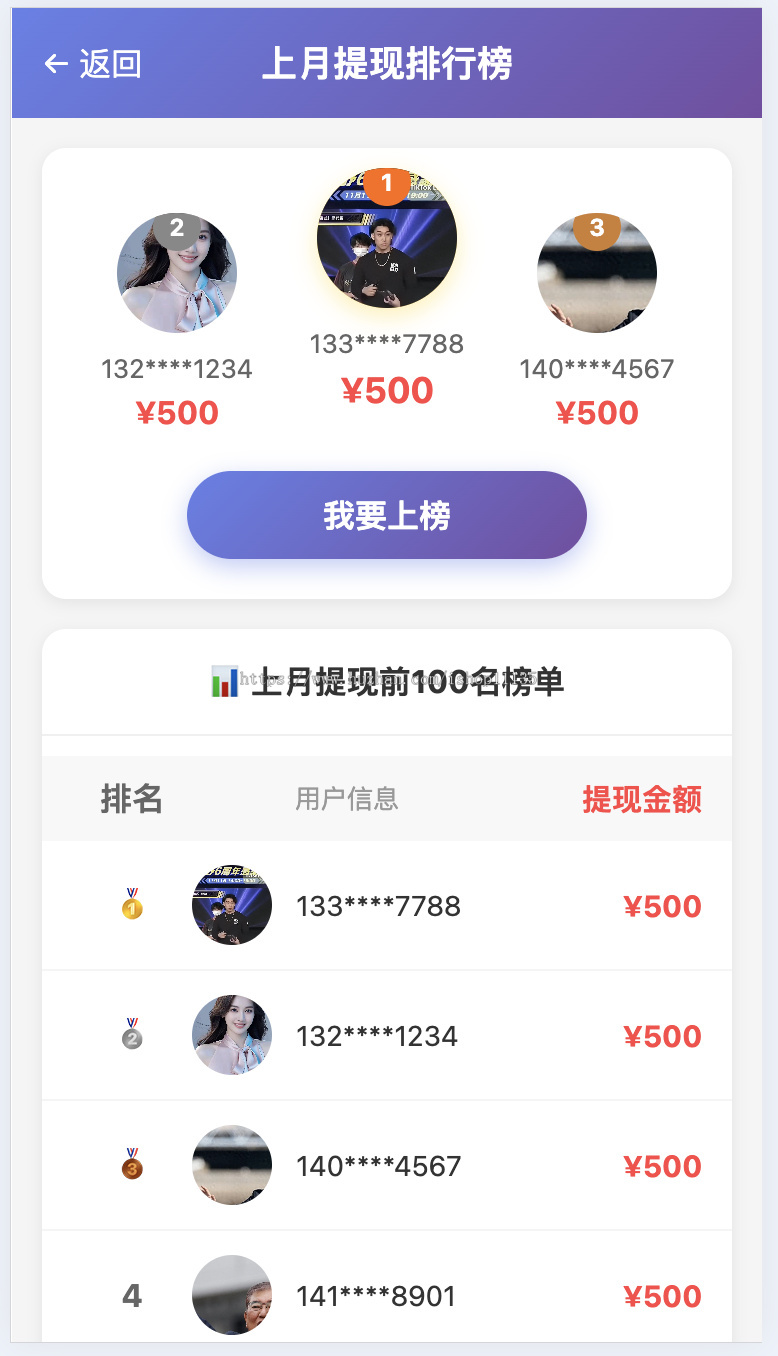The image size is (778, 1356).
Task: Click the ¥500 amount under the second place avatar
Action: (179, 412)
